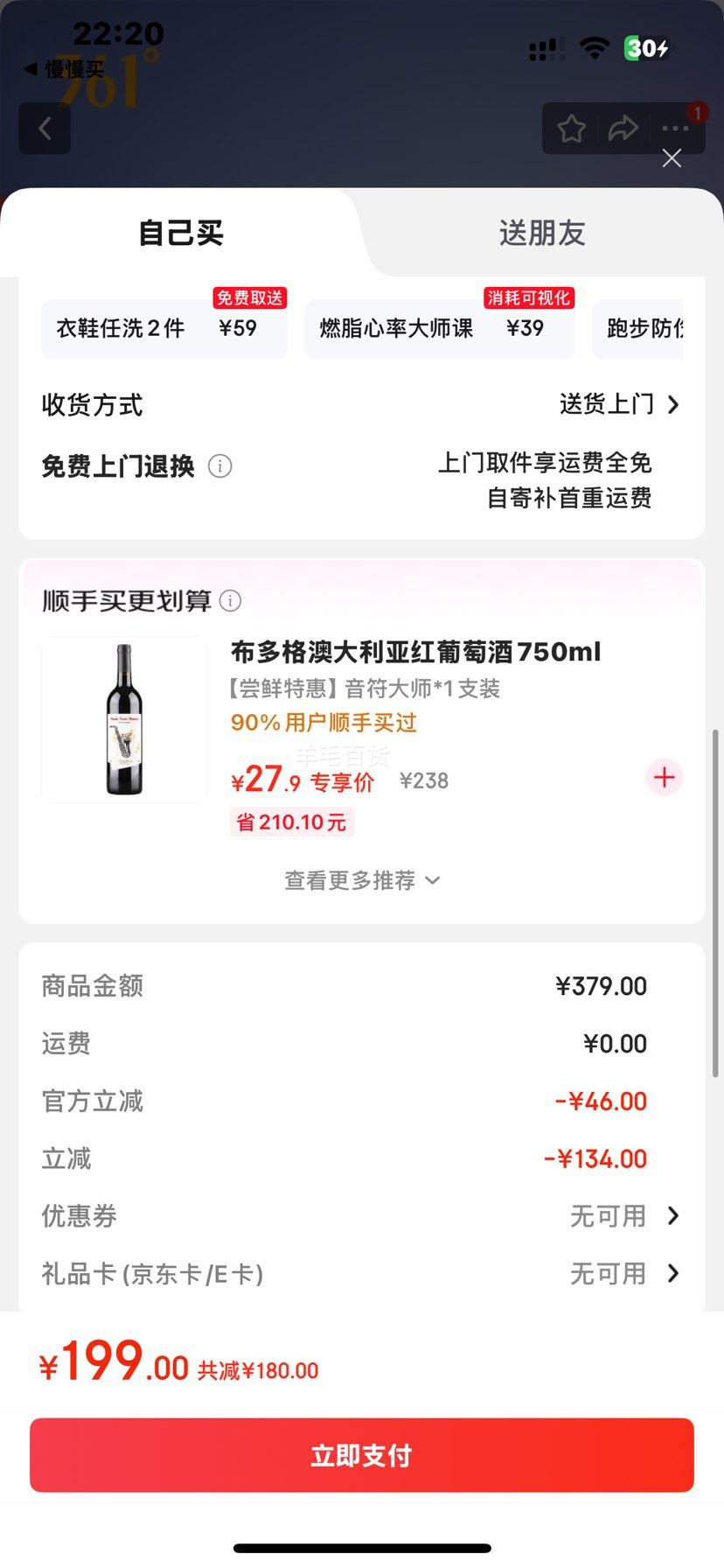Screen dimensions: 724x1568
Task: Open the 布多格澳大利亚红葡萄酒 product
Action: tap(415, 653)
